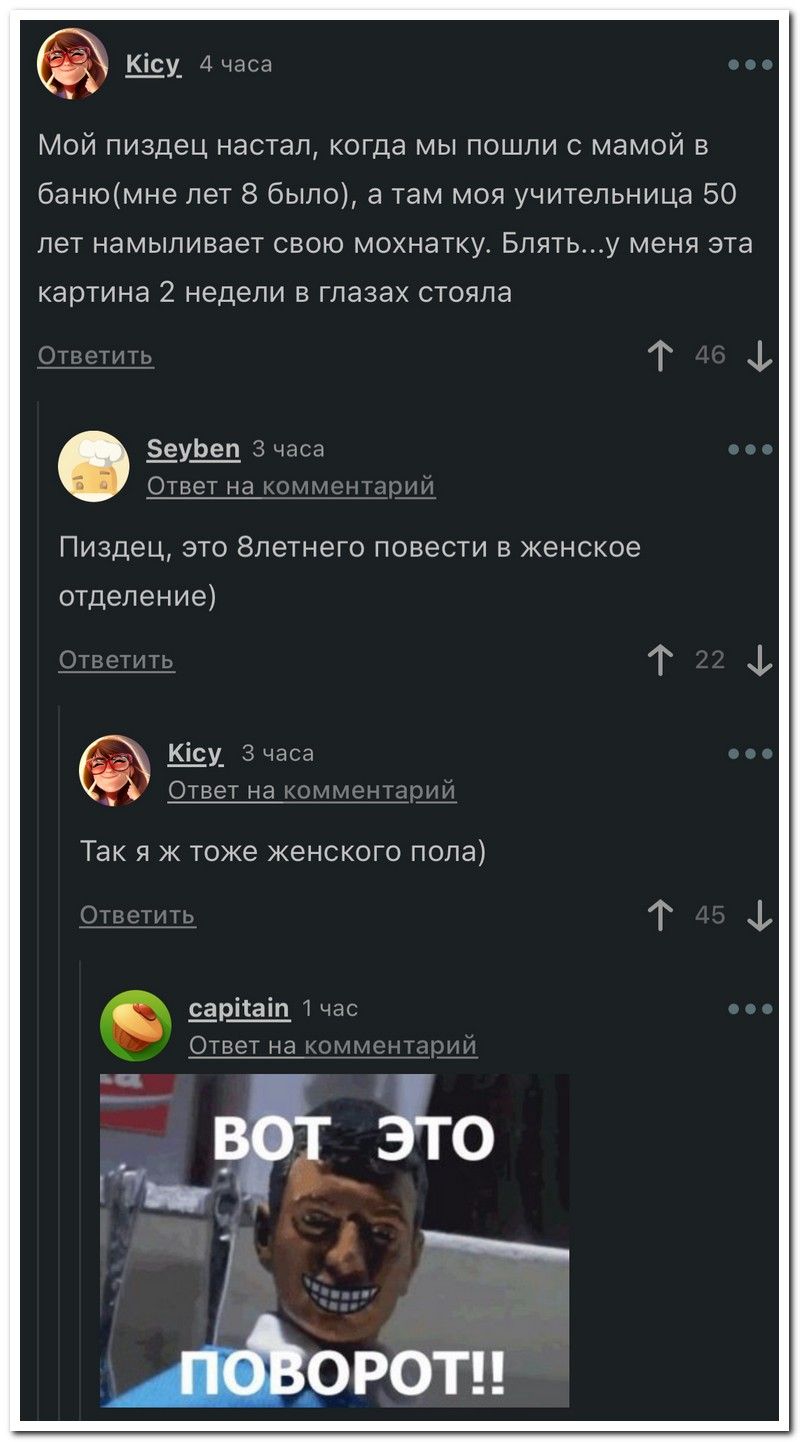800x1442 pixels.
Task: Open the image in capitain's comment
Action: pyautogui.click(x=334, y=1240)
